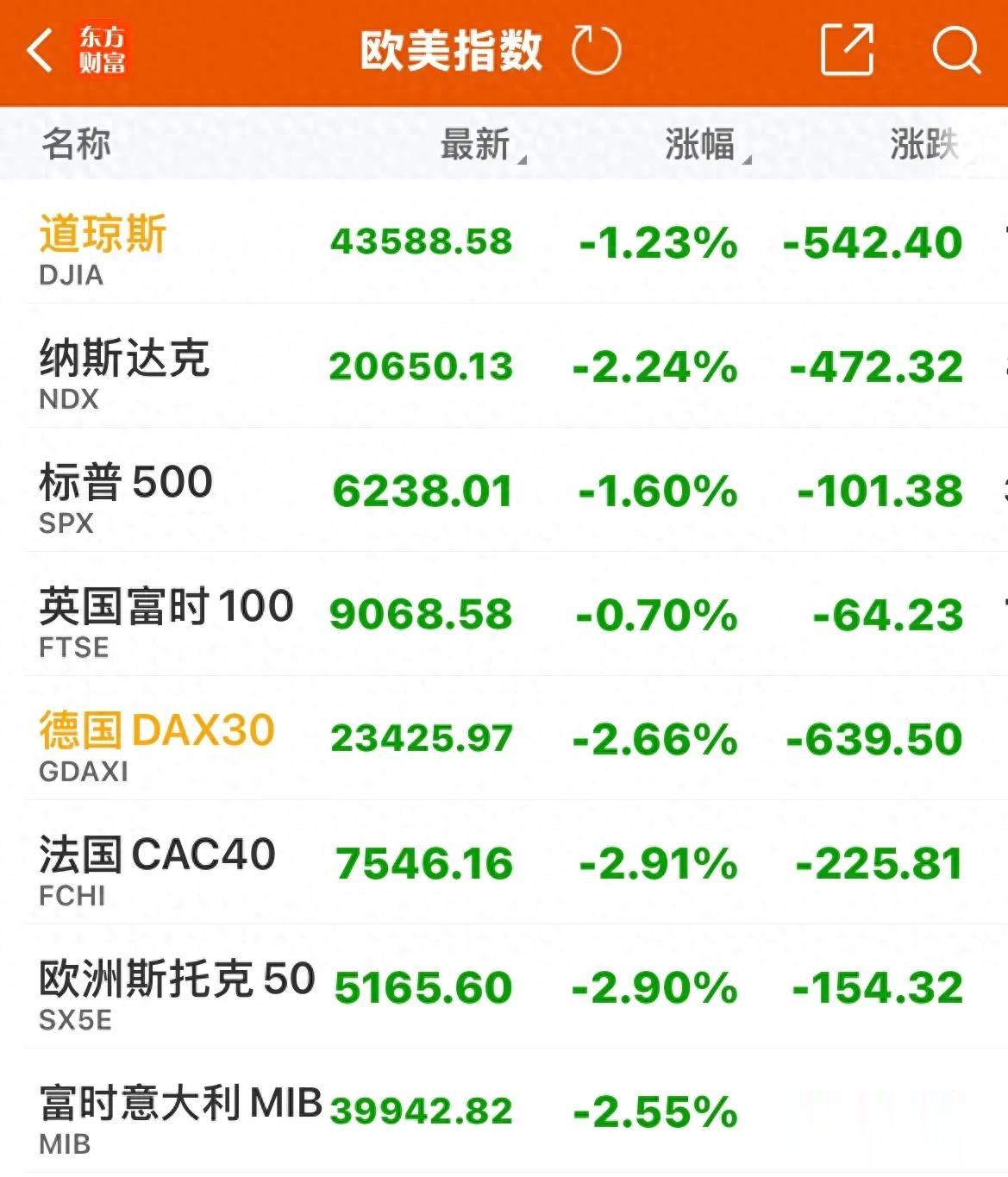Share this index list
Viewport: 1008px width, 1177px height.
[x=846, y=51]
